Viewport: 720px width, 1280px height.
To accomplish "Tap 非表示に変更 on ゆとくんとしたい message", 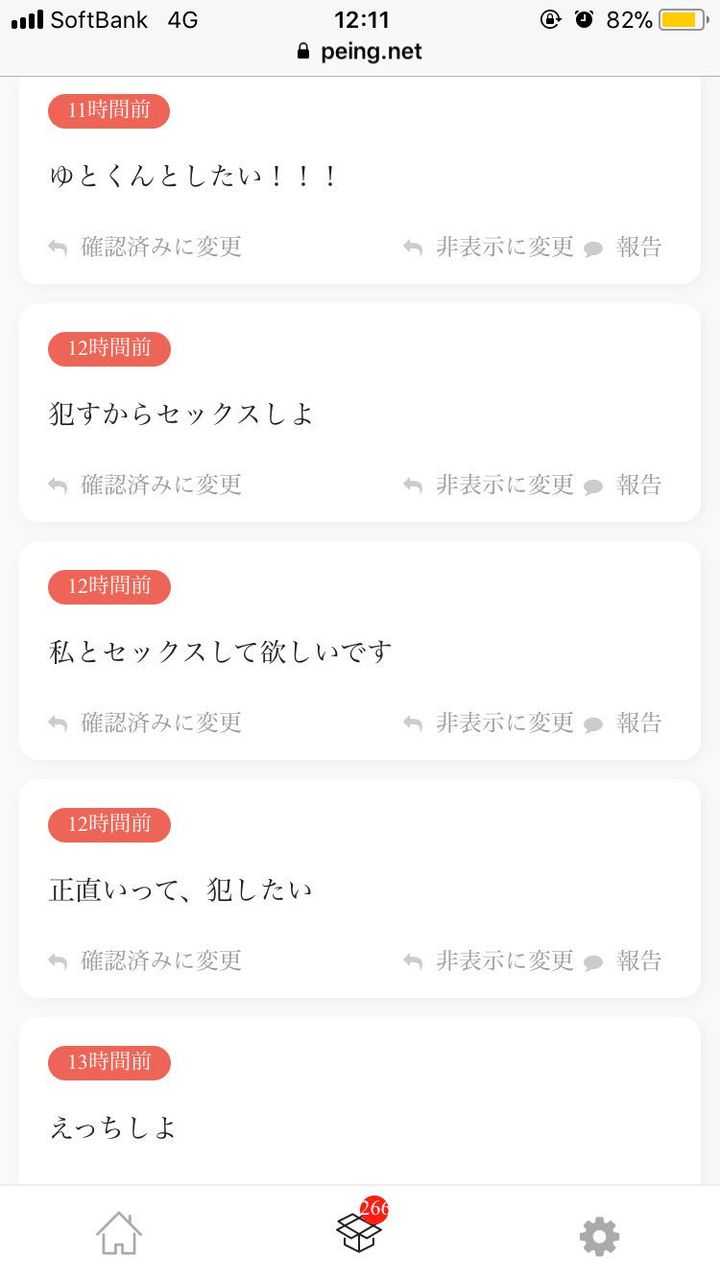I will 490,247.
